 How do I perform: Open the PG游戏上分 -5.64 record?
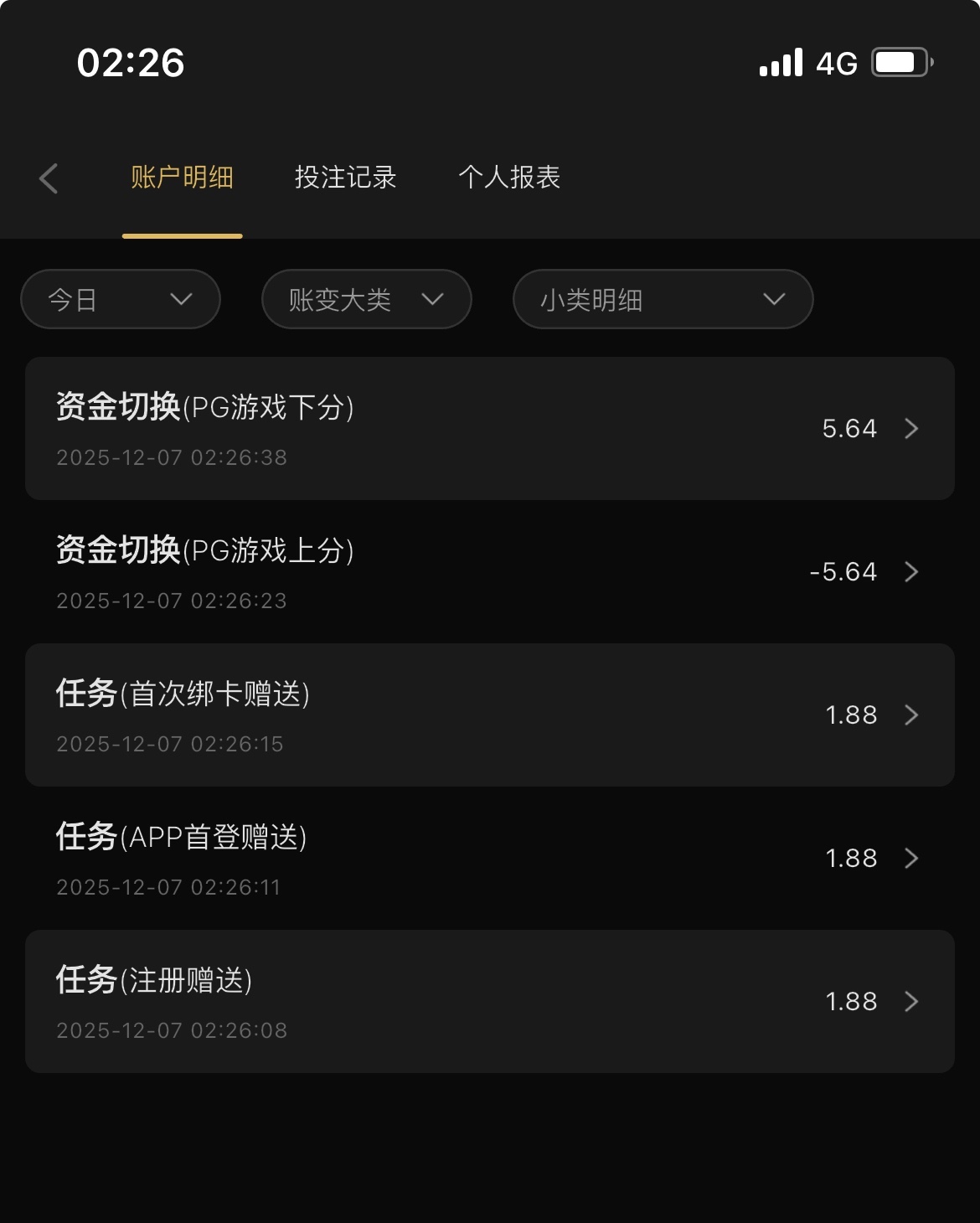pos(490,572)
